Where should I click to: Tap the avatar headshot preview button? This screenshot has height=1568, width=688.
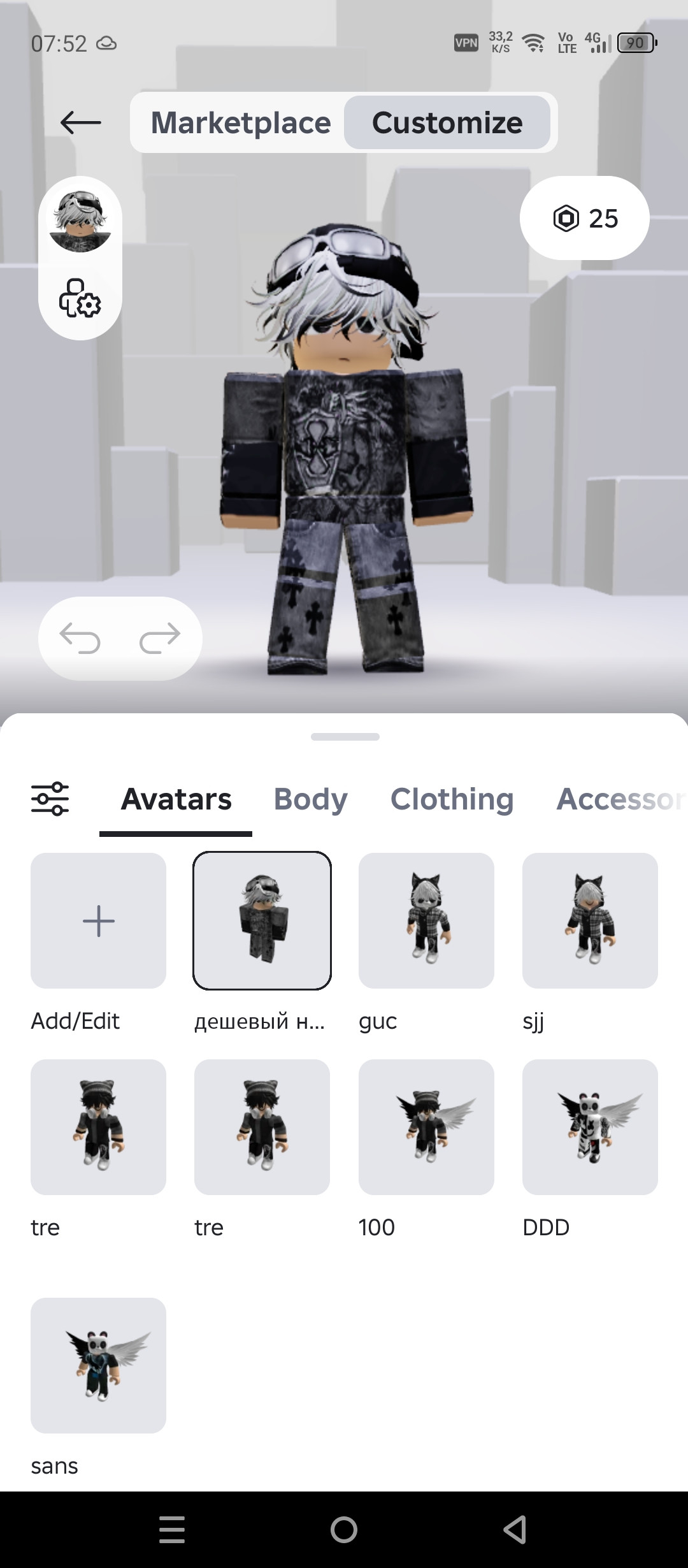[80, 221]
